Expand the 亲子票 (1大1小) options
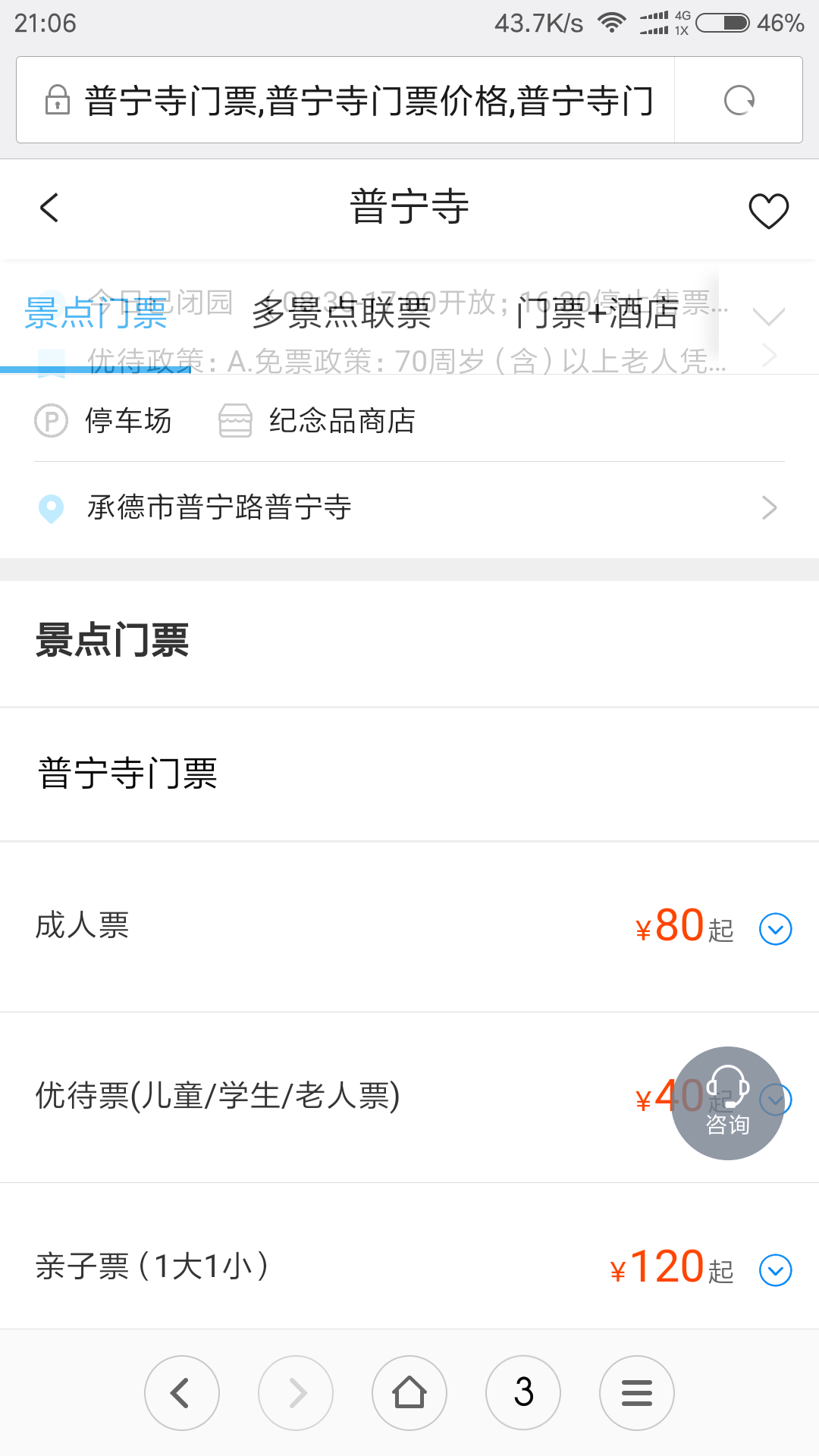819x1456 pixels. click(x=775, y=1270)
